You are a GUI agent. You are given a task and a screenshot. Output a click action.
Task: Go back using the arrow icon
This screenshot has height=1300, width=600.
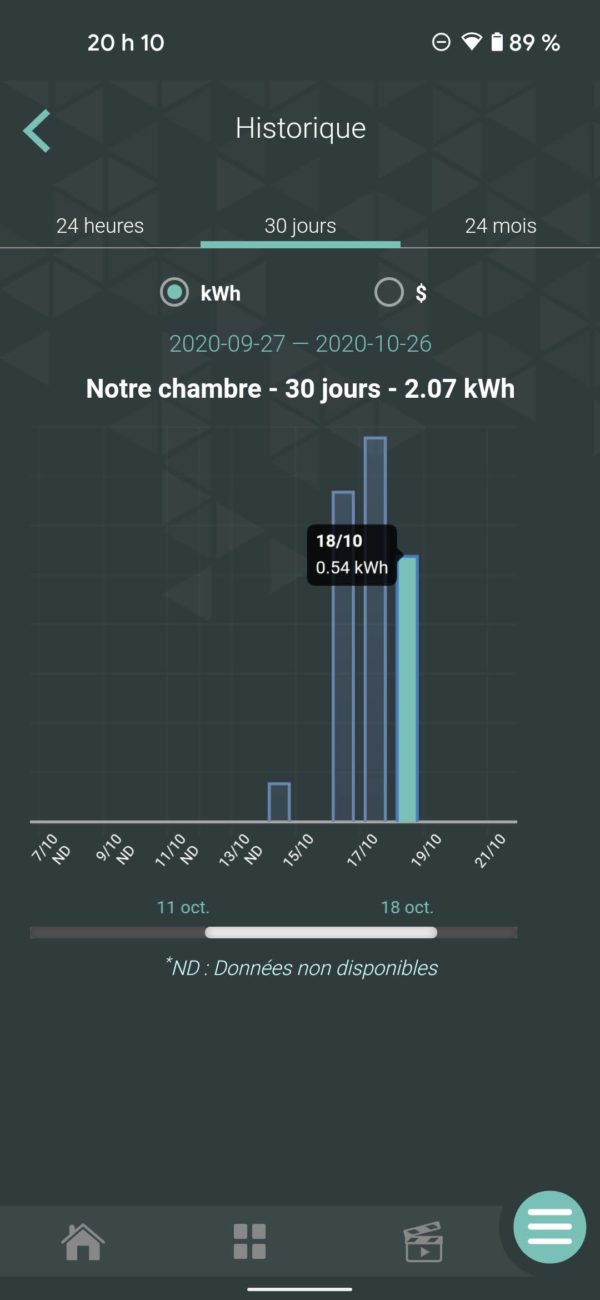(37, 131)
